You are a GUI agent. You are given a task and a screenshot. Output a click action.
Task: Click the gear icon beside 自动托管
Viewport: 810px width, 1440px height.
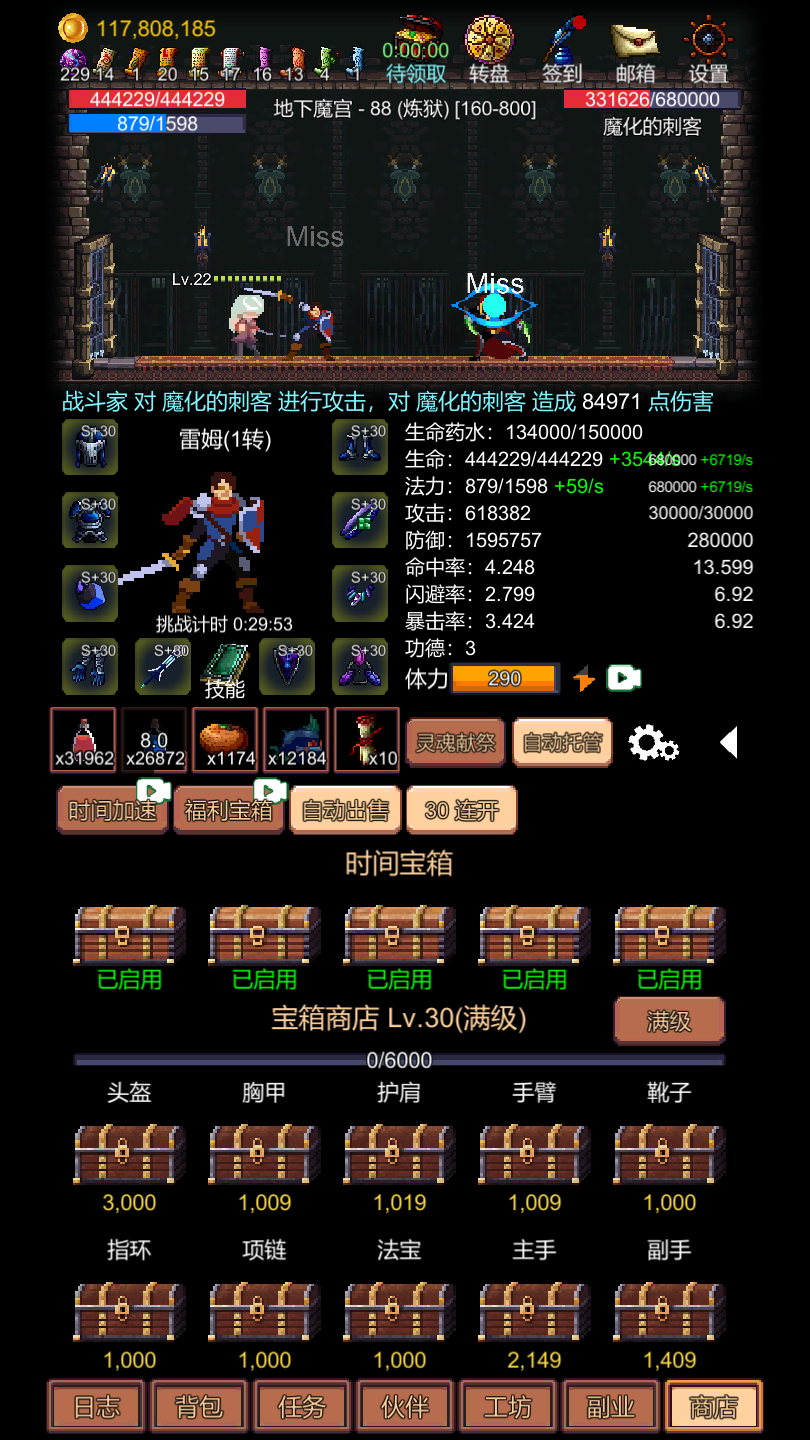pyautogui.click(x=652, y=743)
